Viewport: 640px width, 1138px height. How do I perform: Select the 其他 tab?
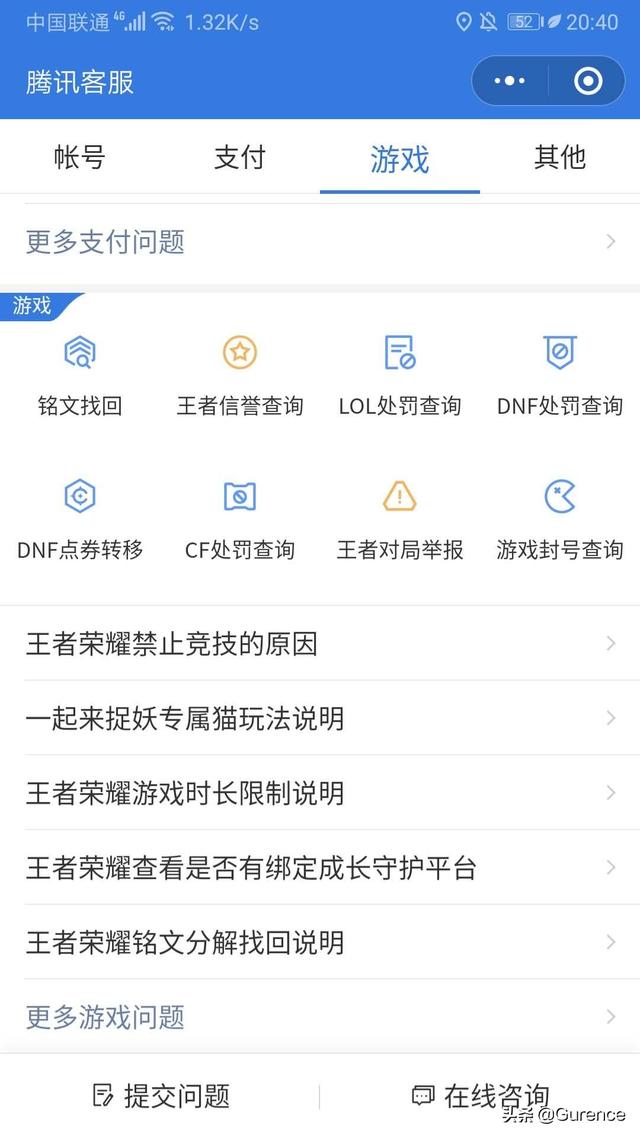click(x=559, y=157)
